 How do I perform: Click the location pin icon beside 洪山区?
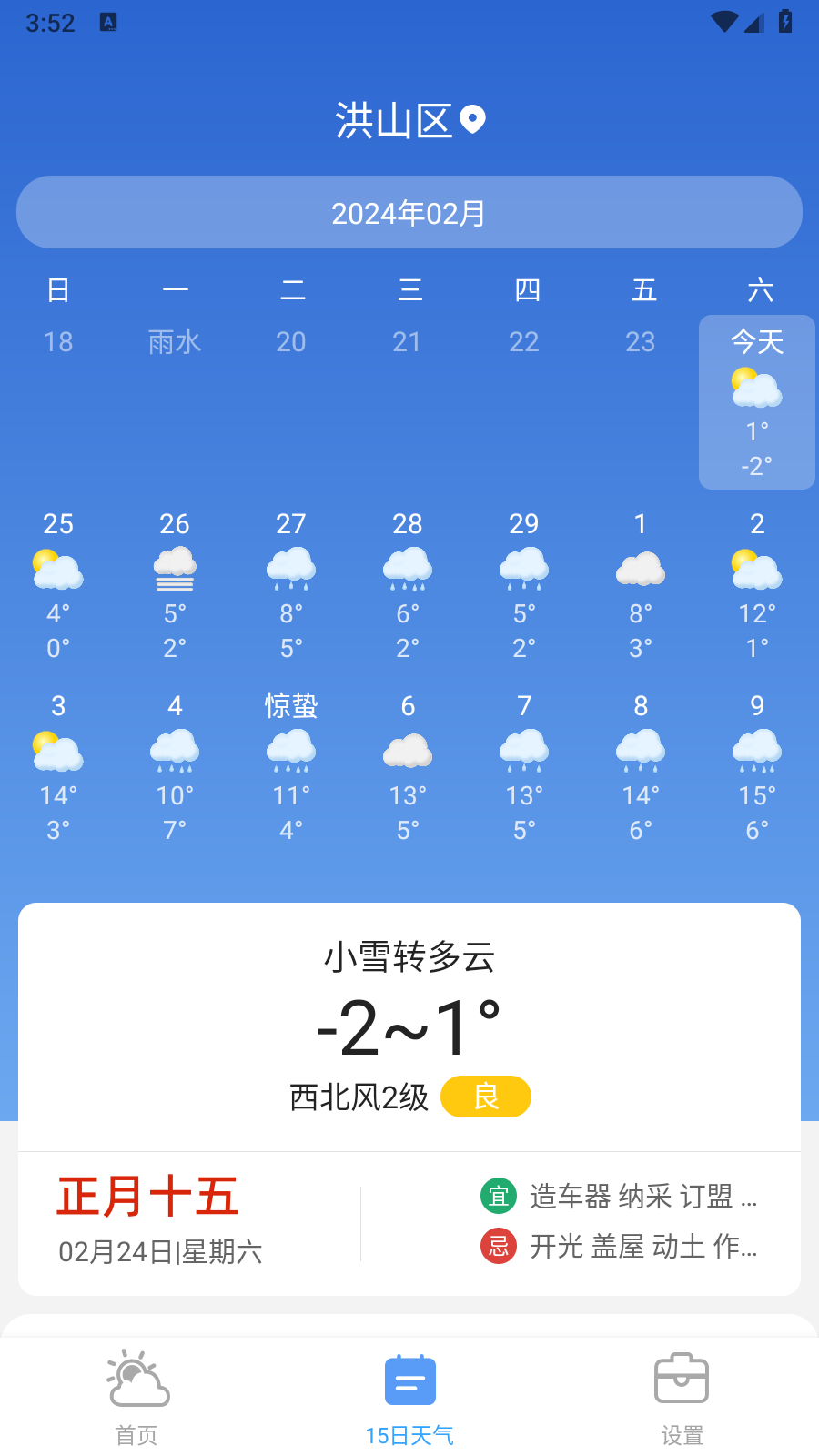point(473,119)
